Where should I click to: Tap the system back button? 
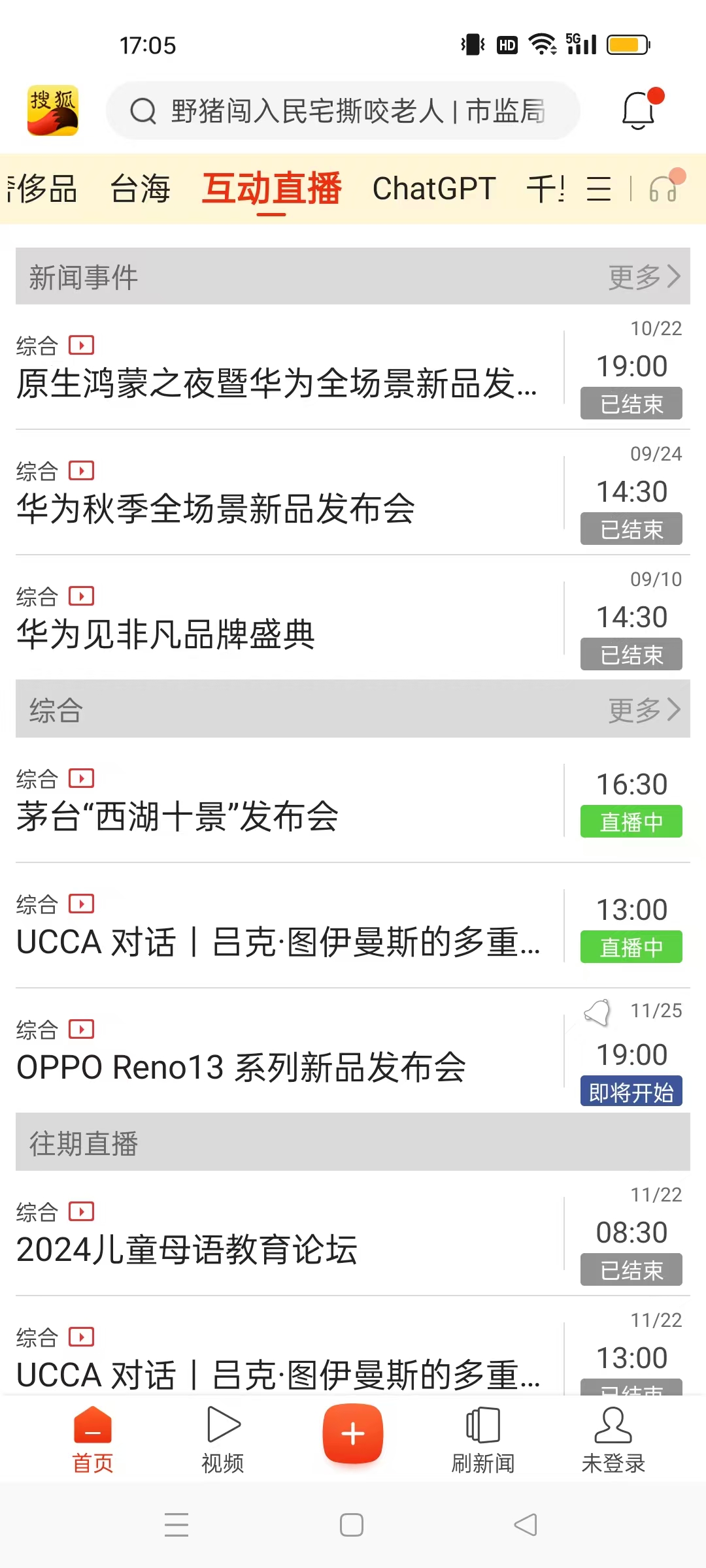(526, 1525)
